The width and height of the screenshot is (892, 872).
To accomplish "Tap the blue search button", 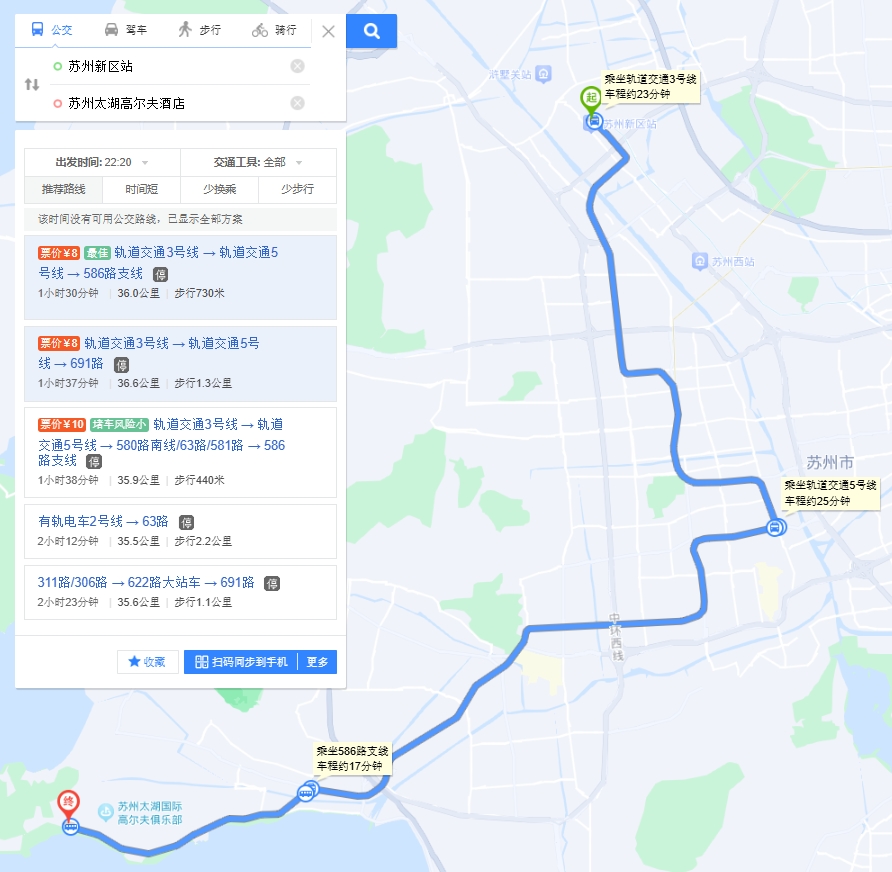I will coord(372,31).
